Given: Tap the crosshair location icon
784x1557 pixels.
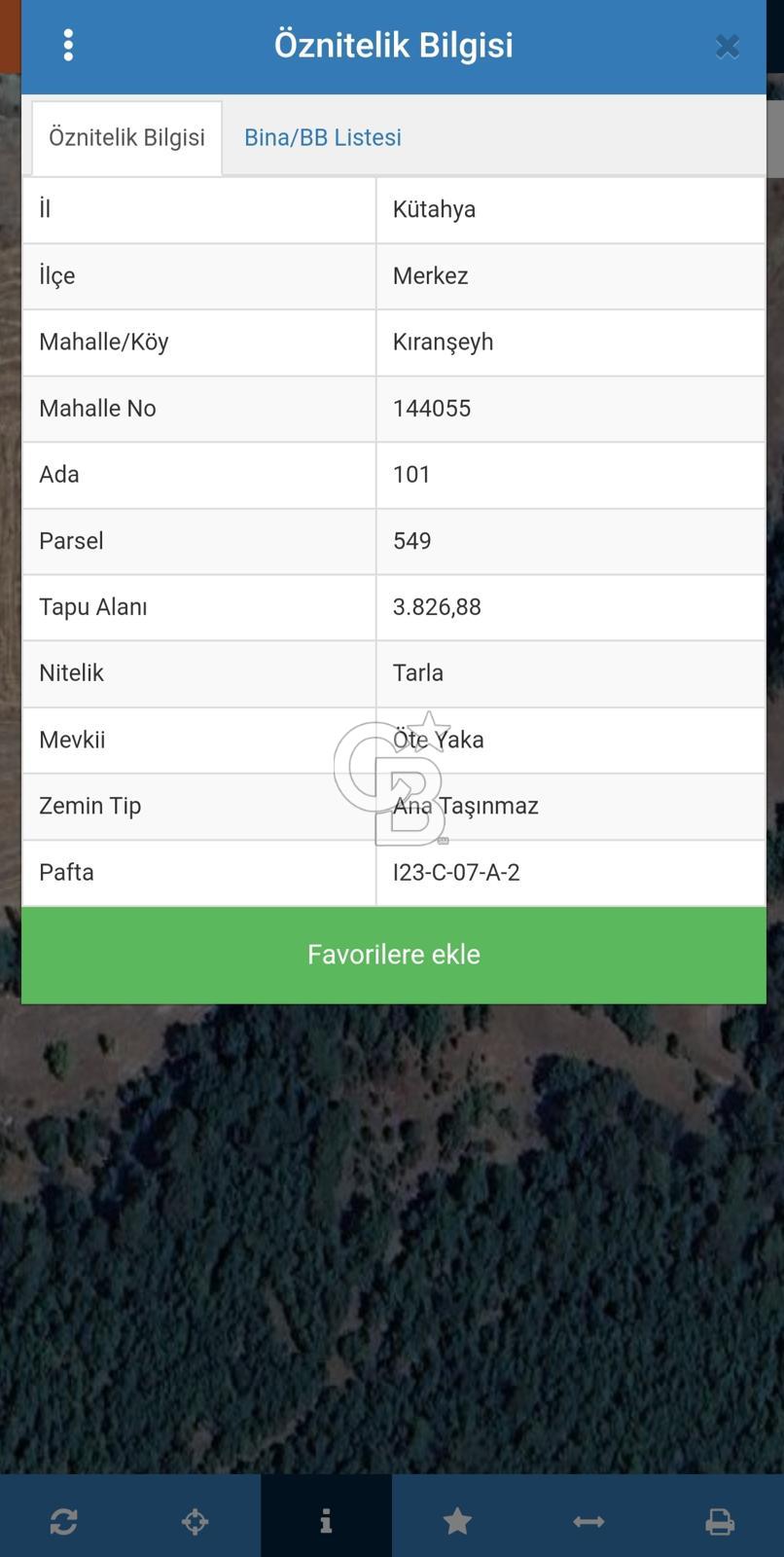Looking at the screenshot, I should pyautogui.click(x=196, y=1521).
